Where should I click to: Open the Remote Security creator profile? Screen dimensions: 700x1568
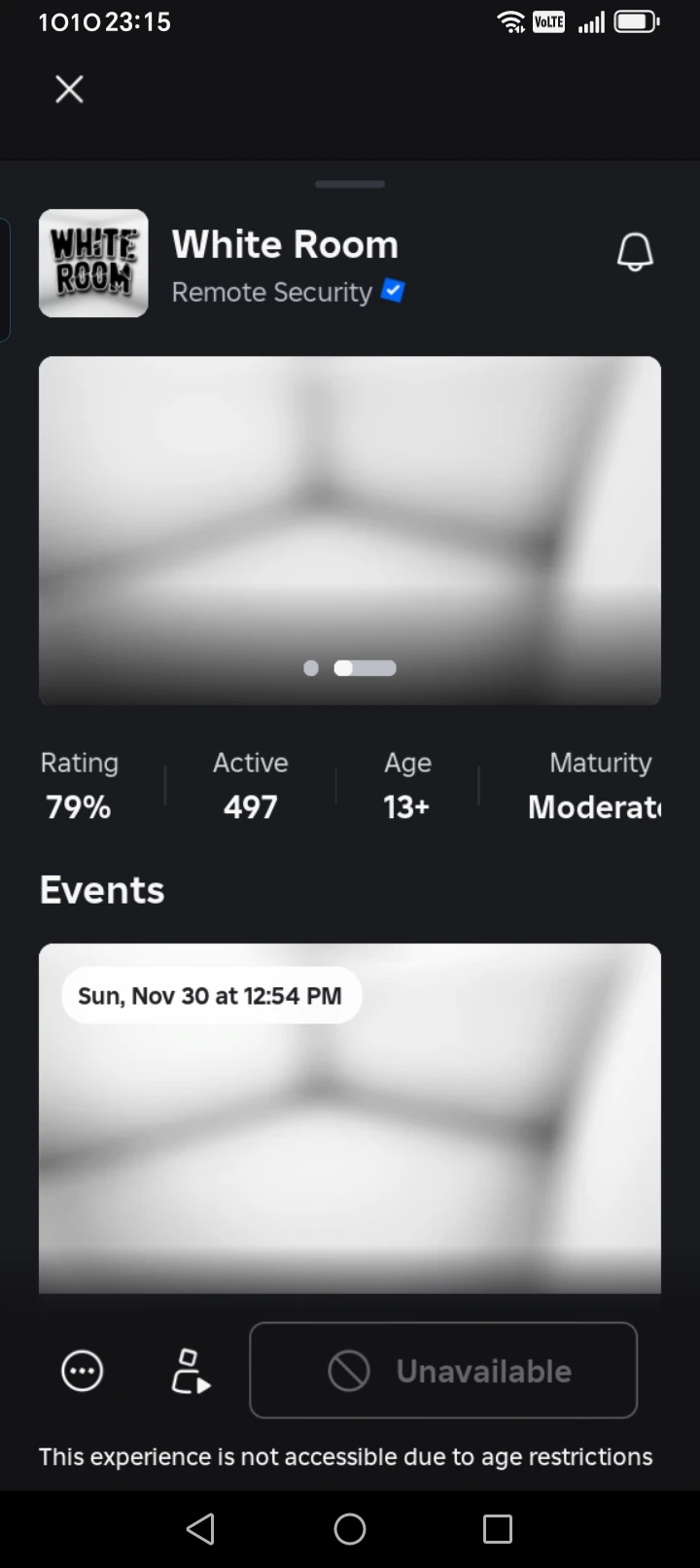[x=272, y=292]
